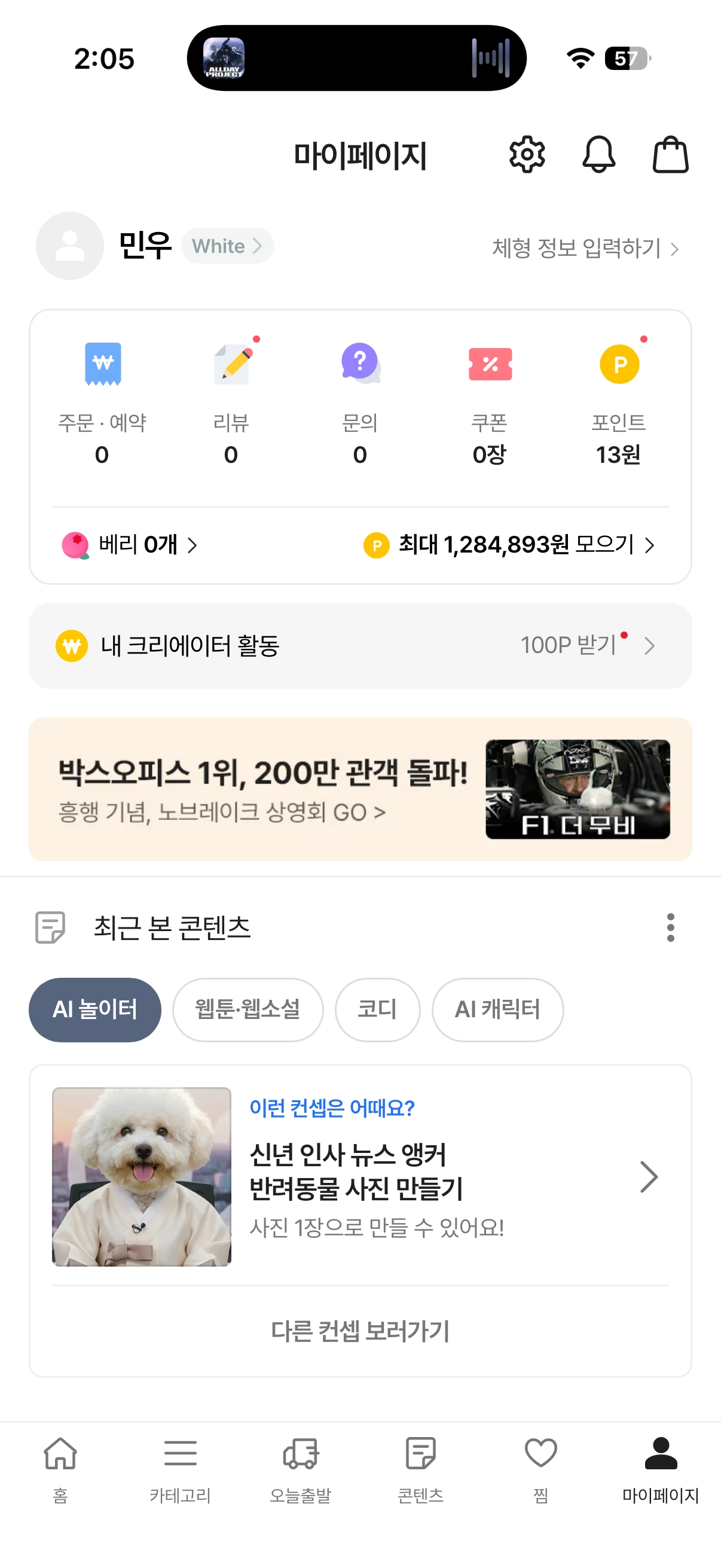Open the F1 더 무비 banner
721x1568 pixels.
(360, 789)
